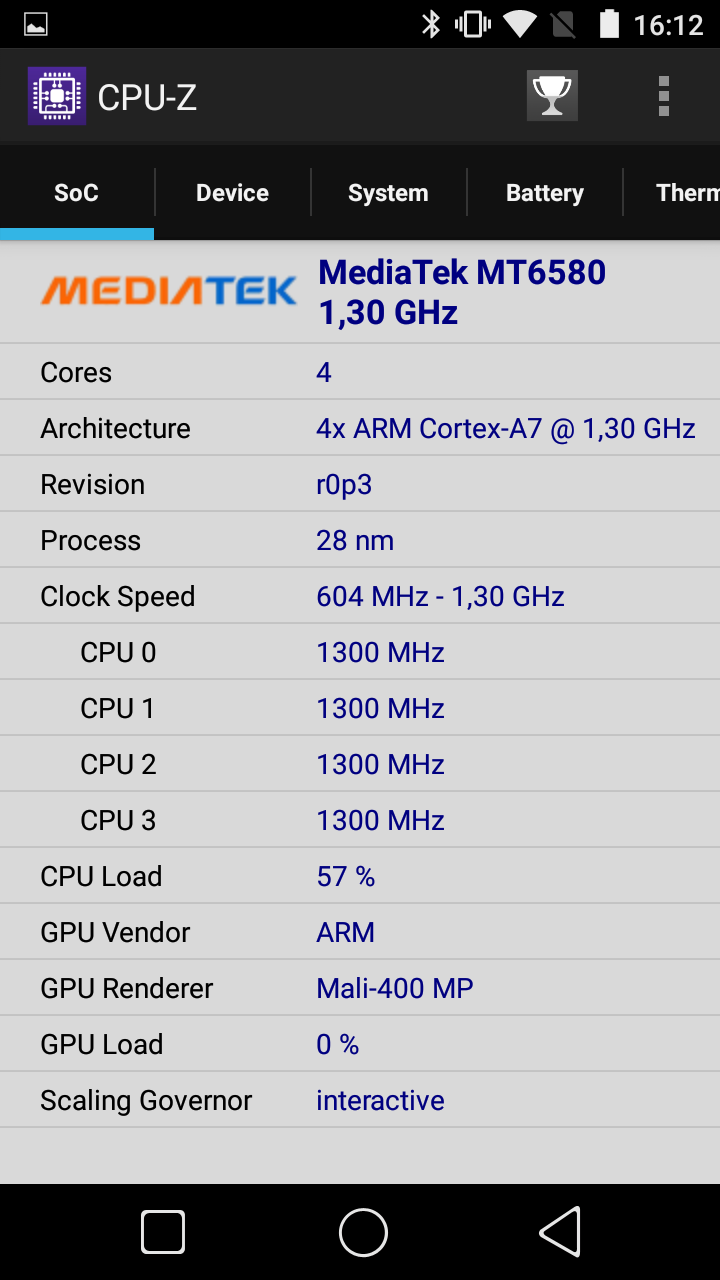
Task: Open the overflow menu
Action: click(663, 97)
